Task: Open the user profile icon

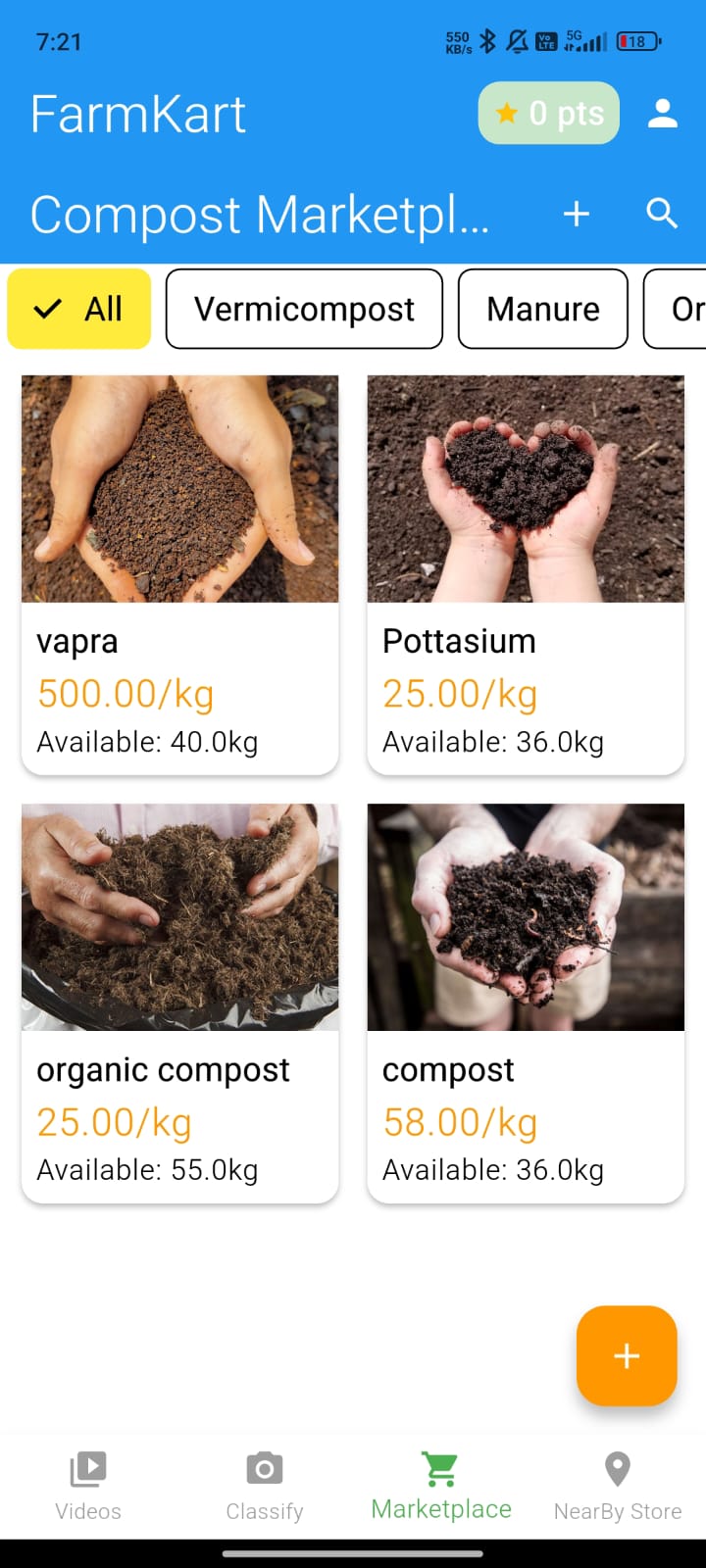Action: click(x=663, y=114)
